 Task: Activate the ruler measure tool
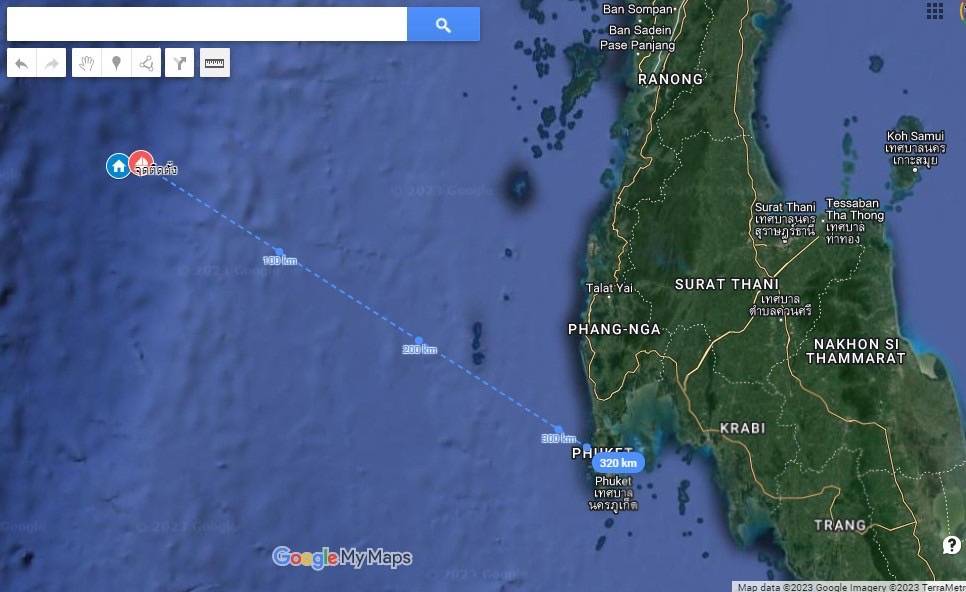[215, 63]
